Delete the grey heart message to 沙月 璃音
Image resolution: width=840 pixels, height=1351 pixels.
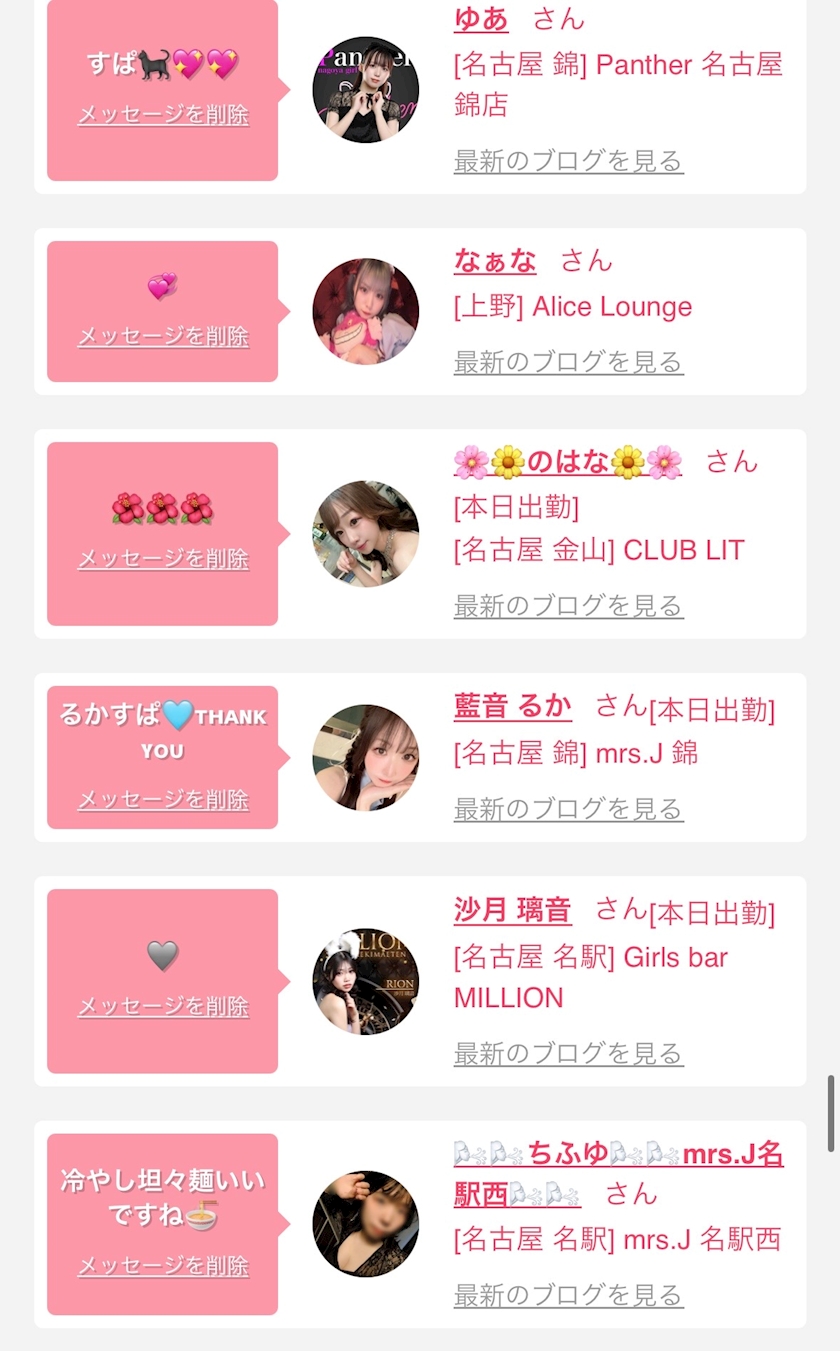[163, 1006]
